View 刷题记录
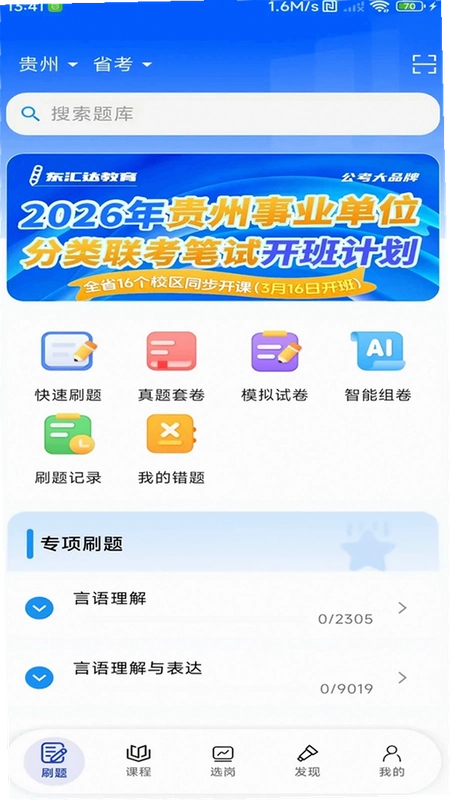The width and height of the screenshot is (450, 800). click(x=68, y=449)
